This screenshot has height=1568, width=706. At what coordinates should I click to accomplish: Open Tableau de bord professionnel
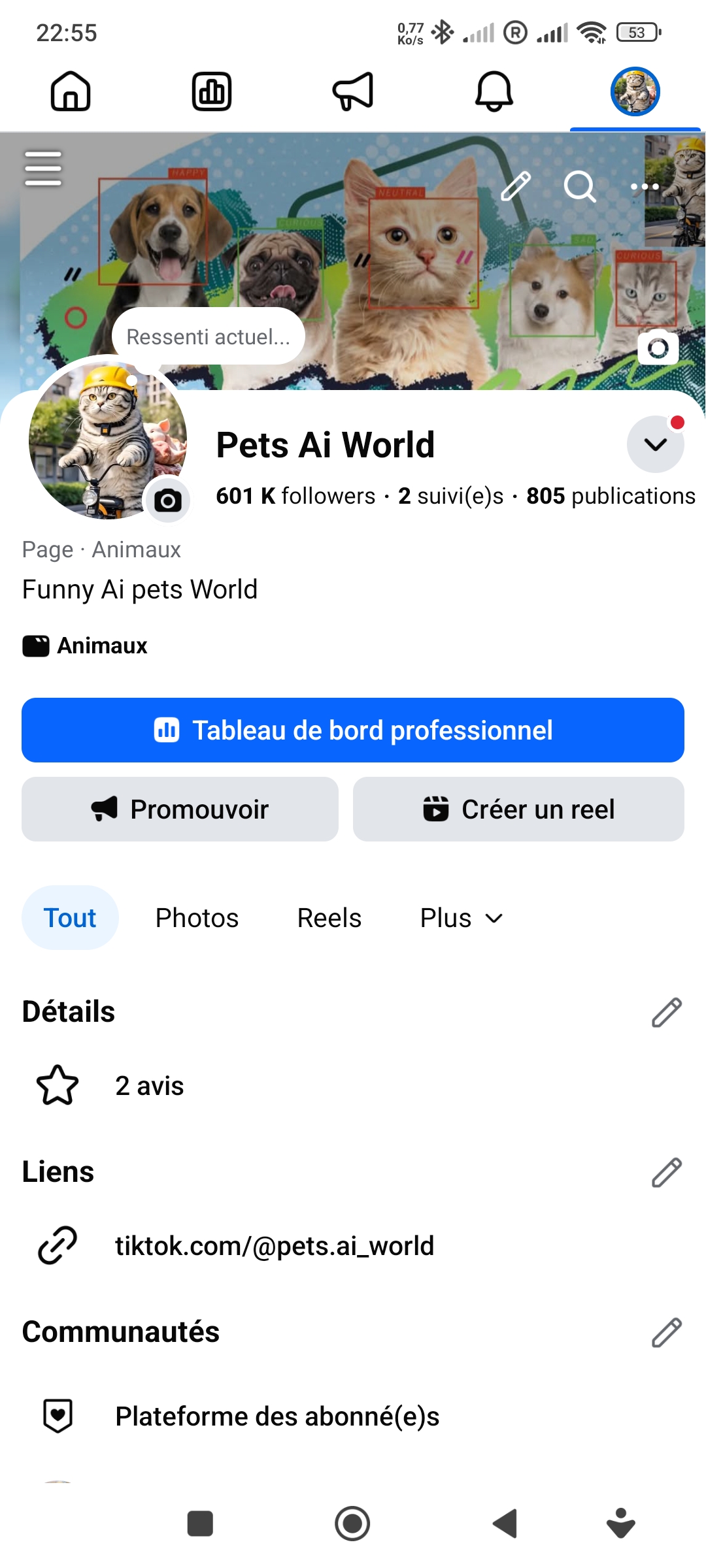[353, 730]
